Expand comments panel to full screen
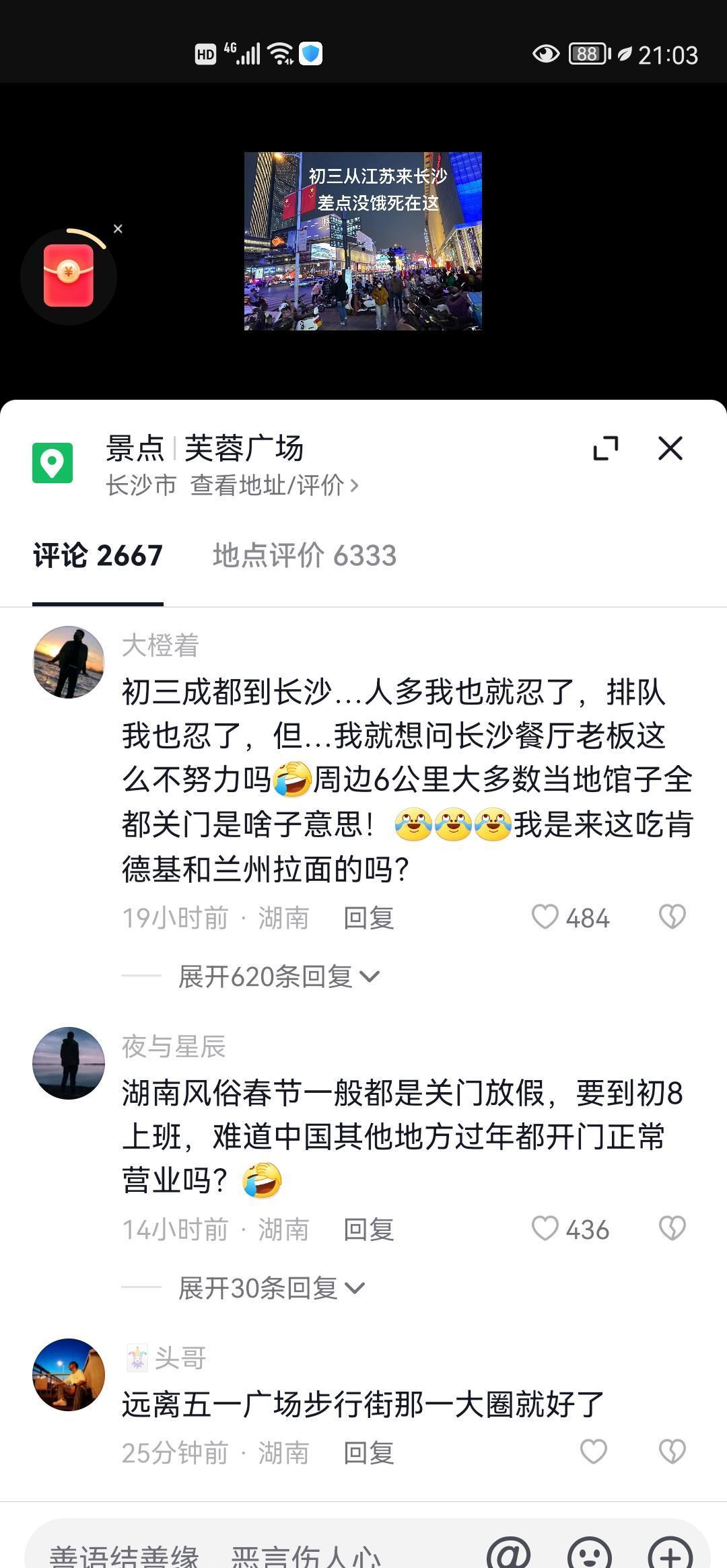The image size is (727, 1568). tap(606, 448)
